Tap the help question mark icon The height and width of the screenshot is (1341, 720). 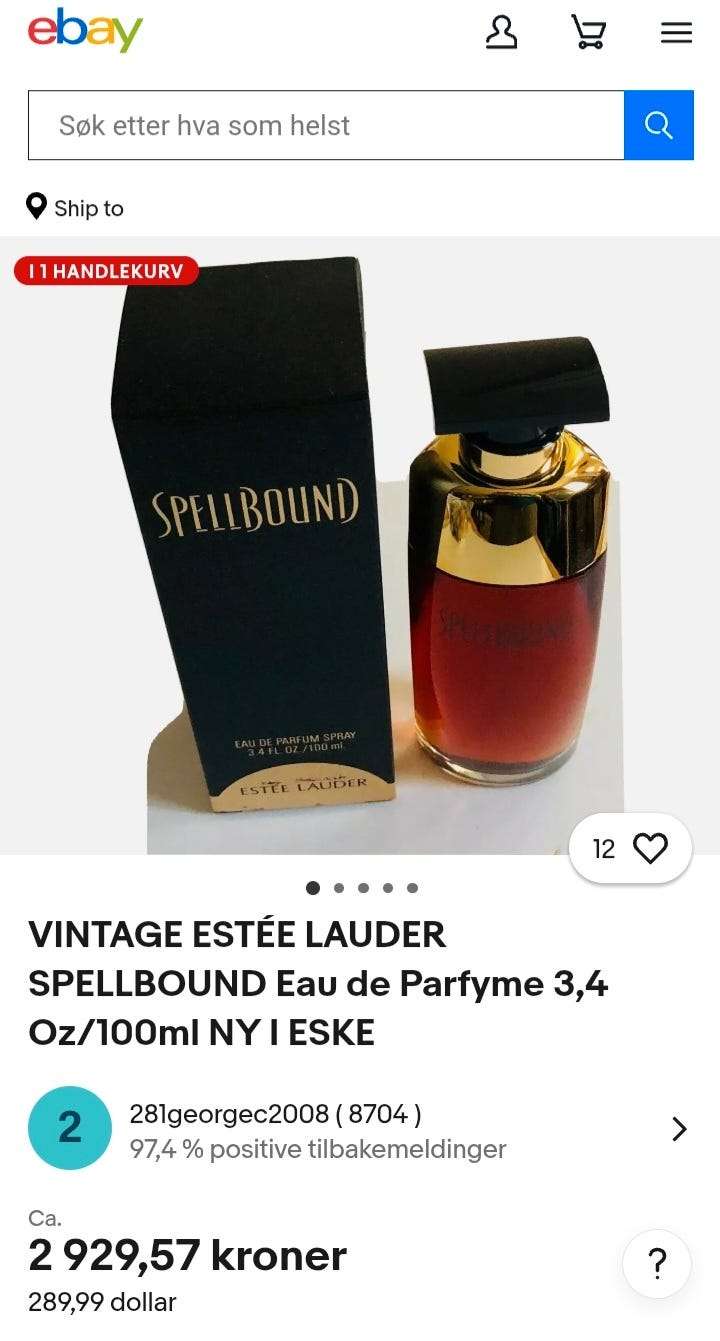point(657,1264)
